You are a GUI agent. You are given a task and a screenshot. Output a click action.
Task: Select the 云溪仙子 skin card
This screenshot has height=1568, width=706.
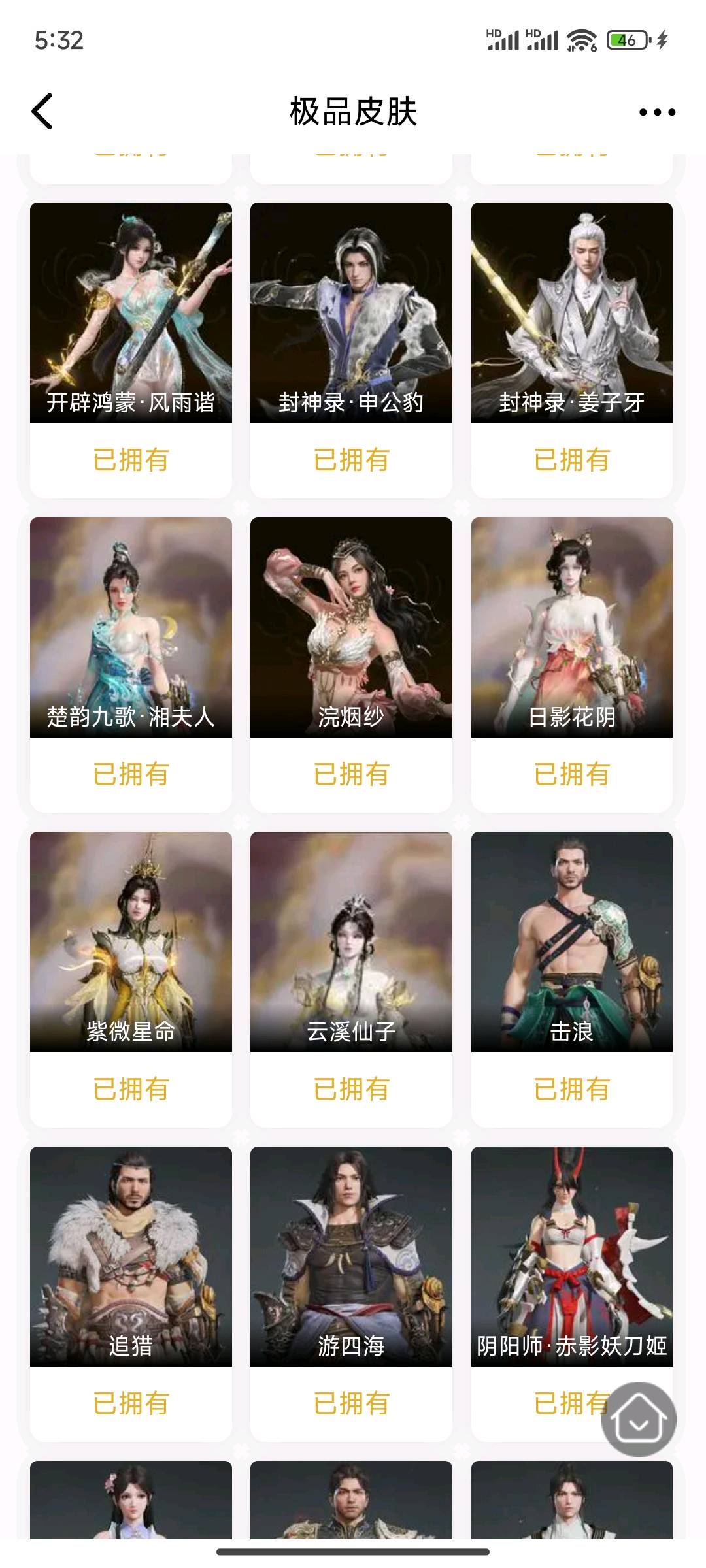[351, 941]
